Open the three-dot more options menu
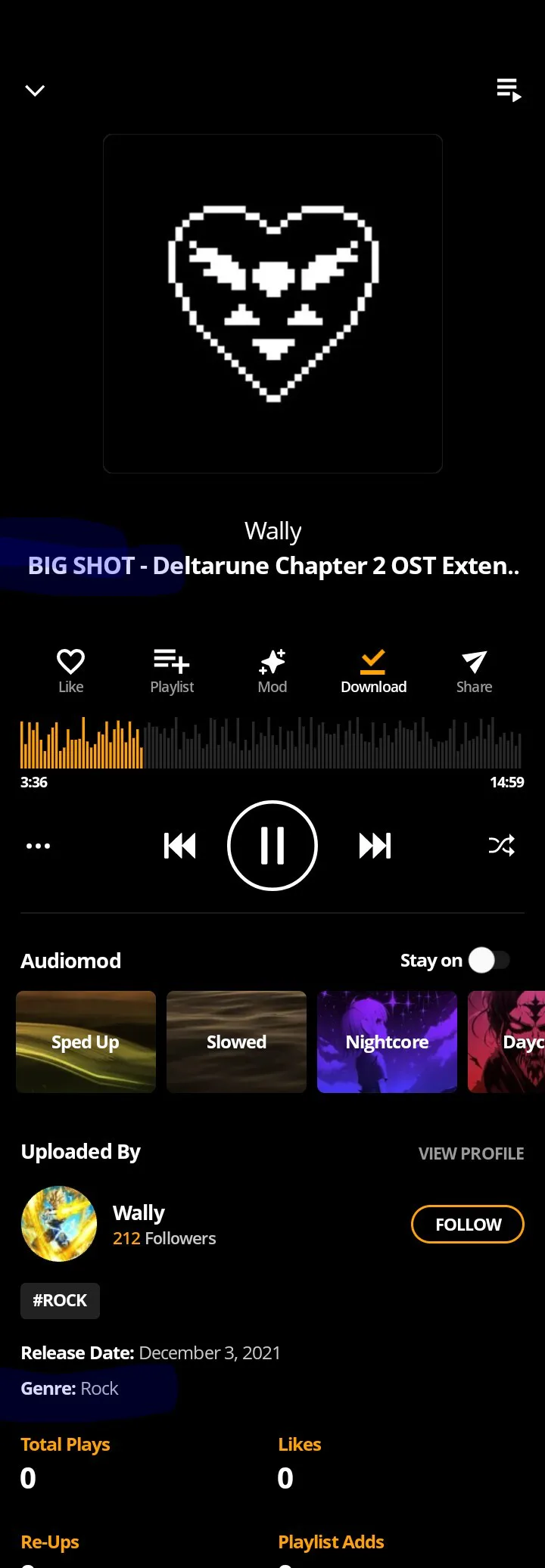 38,846
